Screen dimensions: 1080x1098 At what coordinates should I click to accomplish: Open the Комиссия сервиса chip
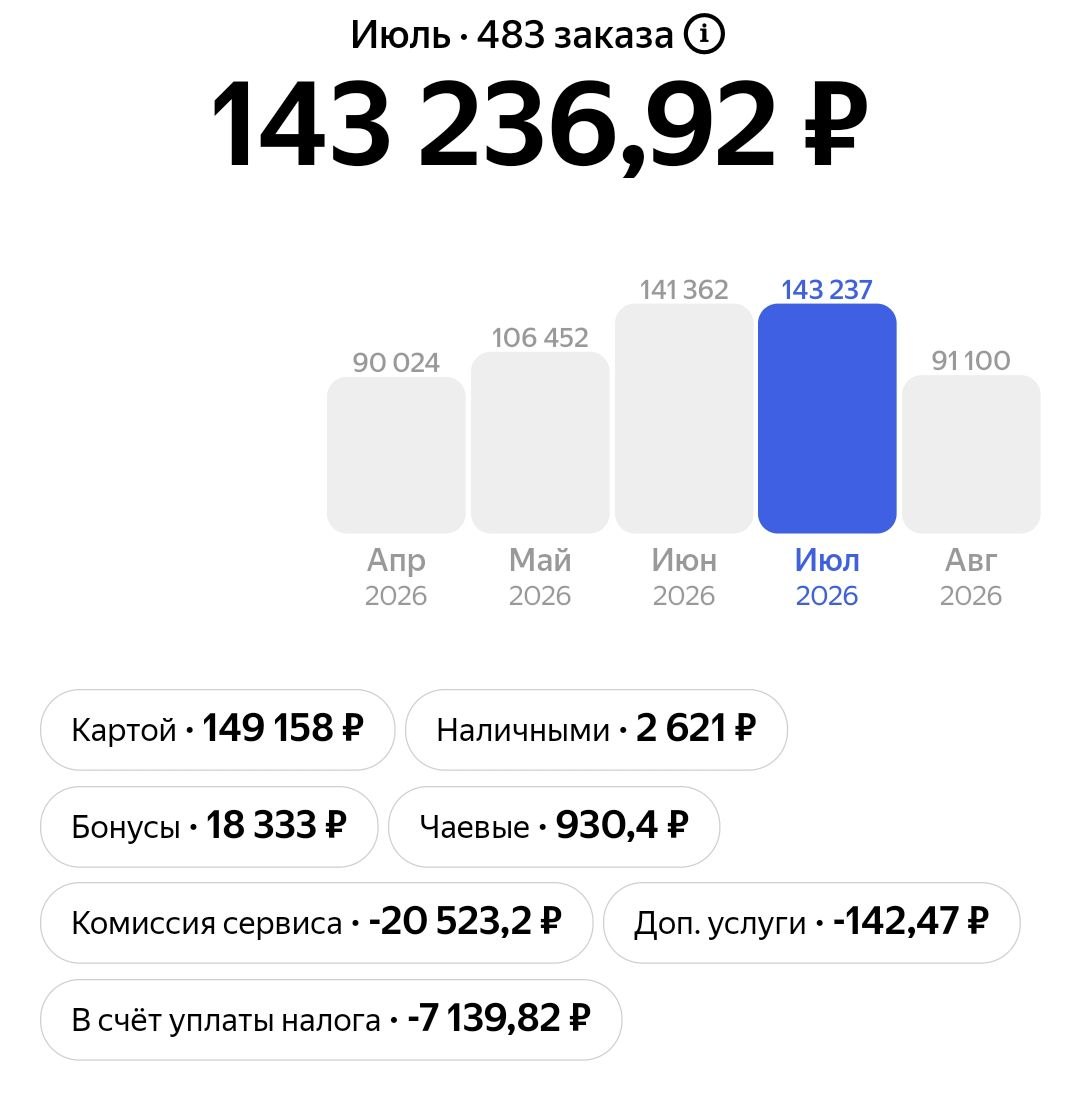click(x=317, y=923)
